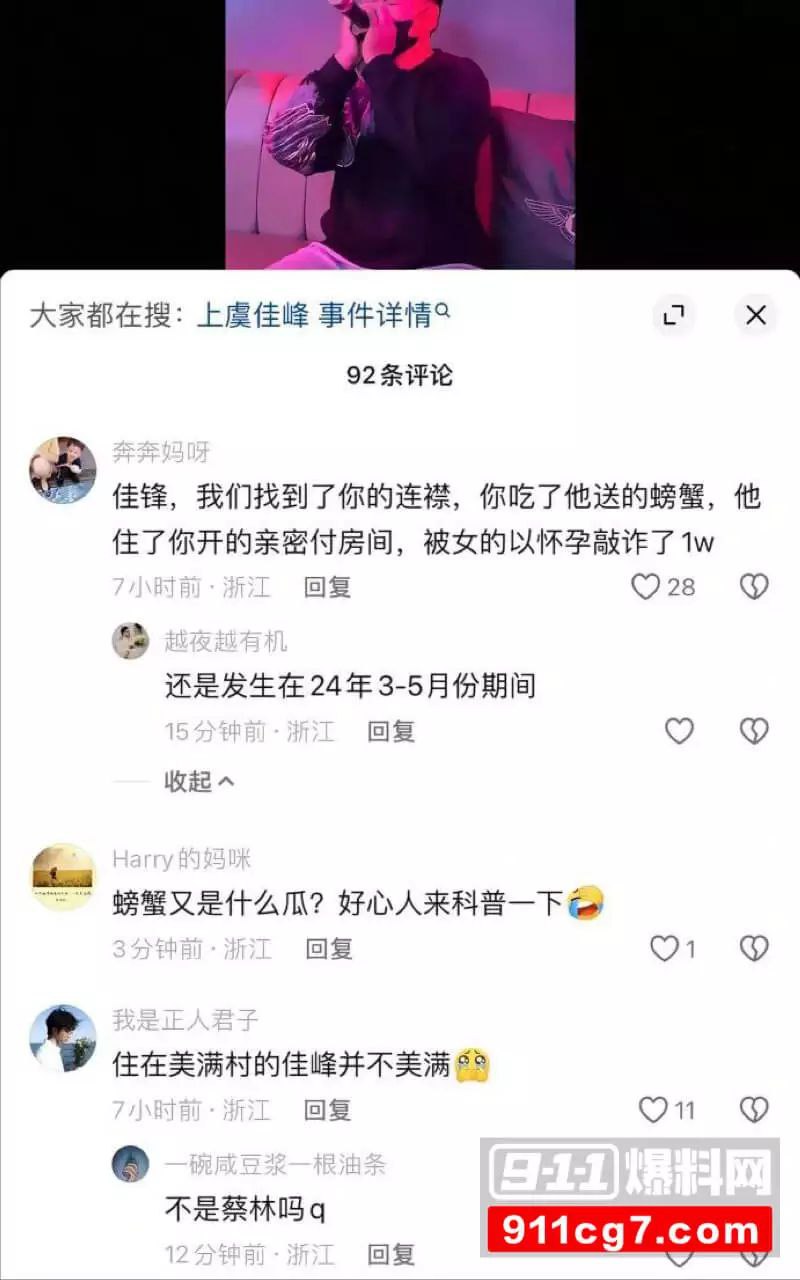800x1280 pixels.
Task: Collapse replies with 收起
Action: (199, 781)
